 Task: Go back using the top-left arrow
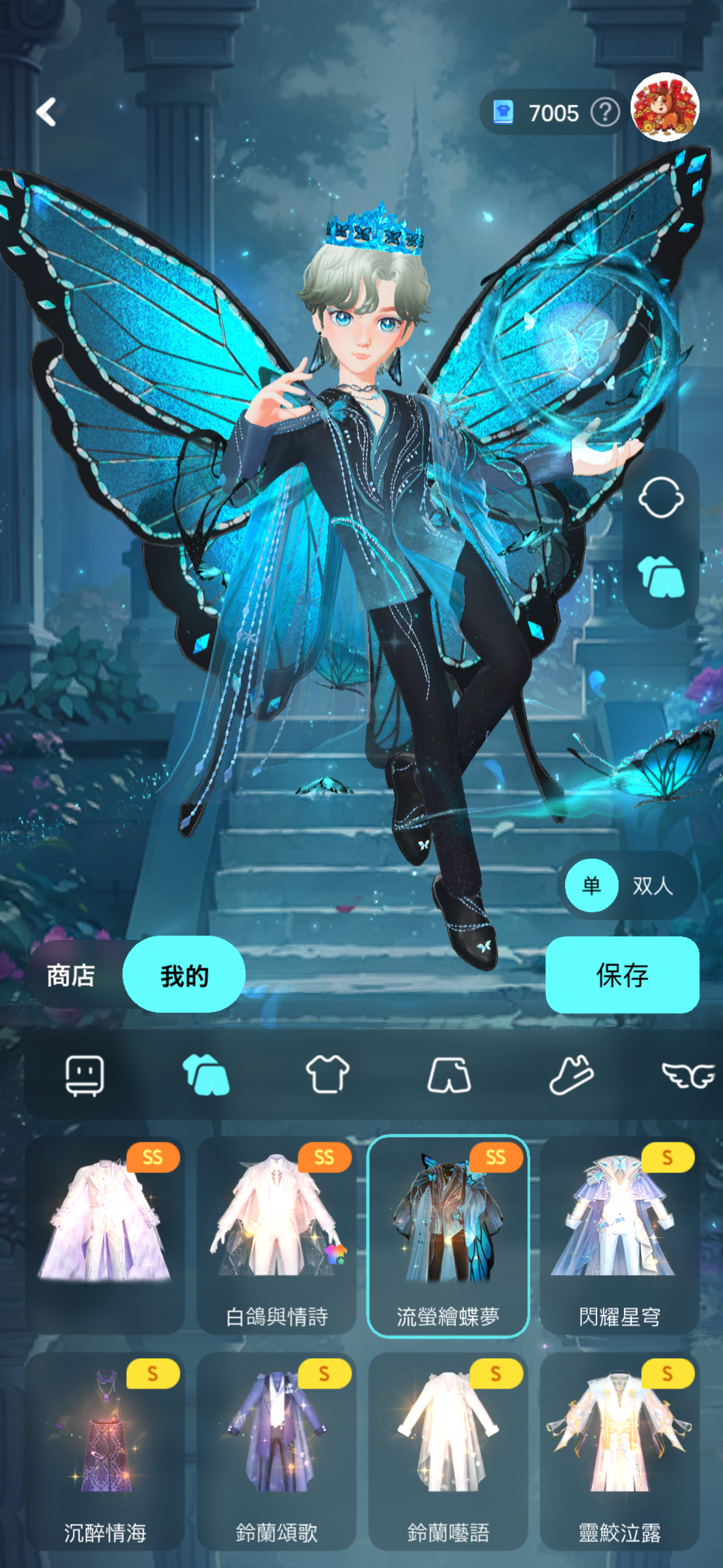(47, 113)
